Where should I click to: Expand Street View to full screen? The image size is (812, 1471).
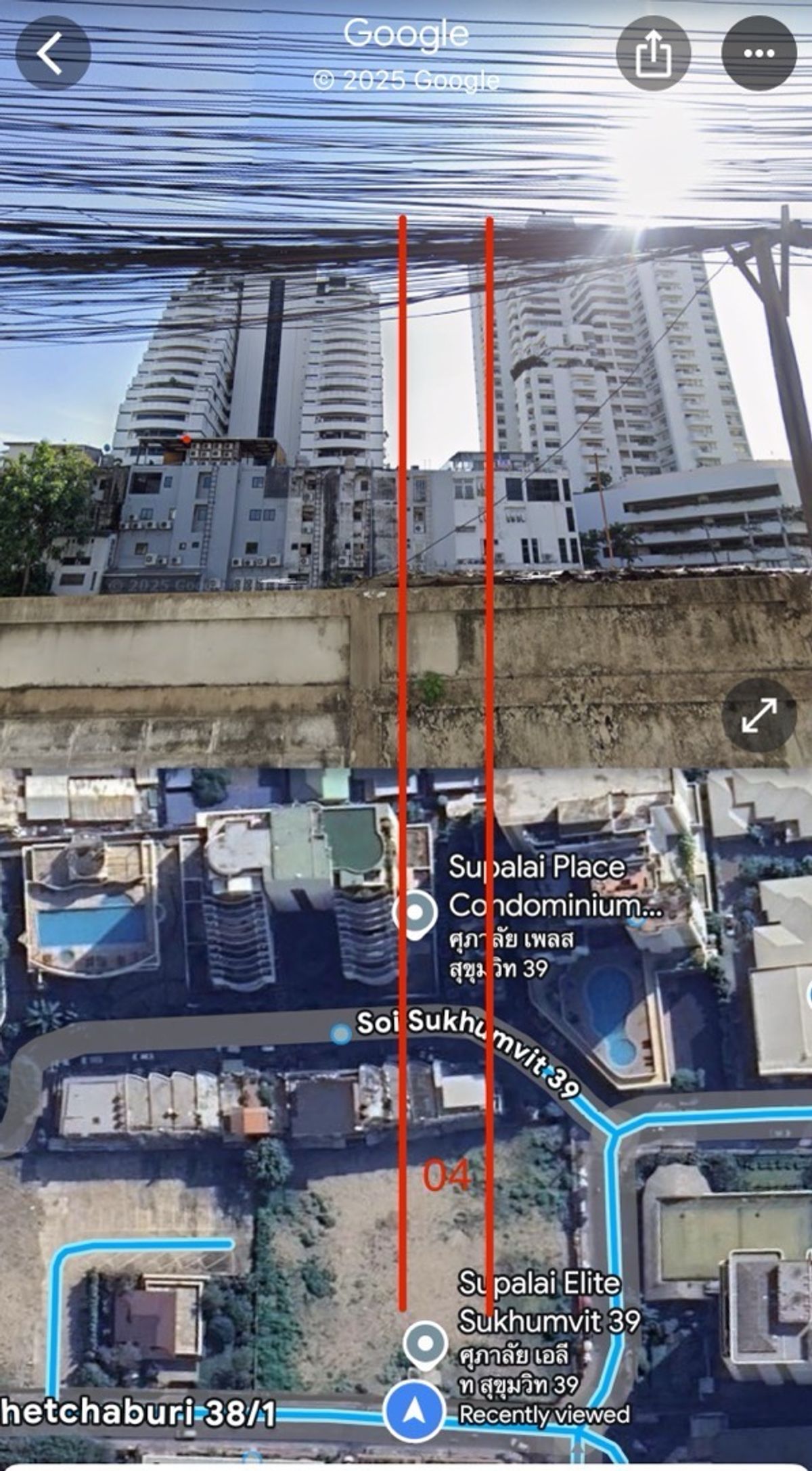759,715
